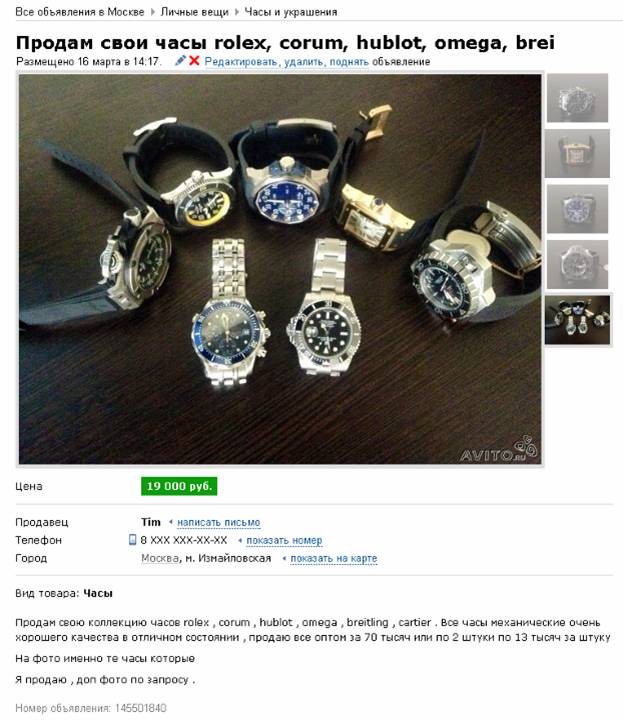623x720 pixels.
Task: View the first thumbnail in the photo gallery
Action: 577,98
